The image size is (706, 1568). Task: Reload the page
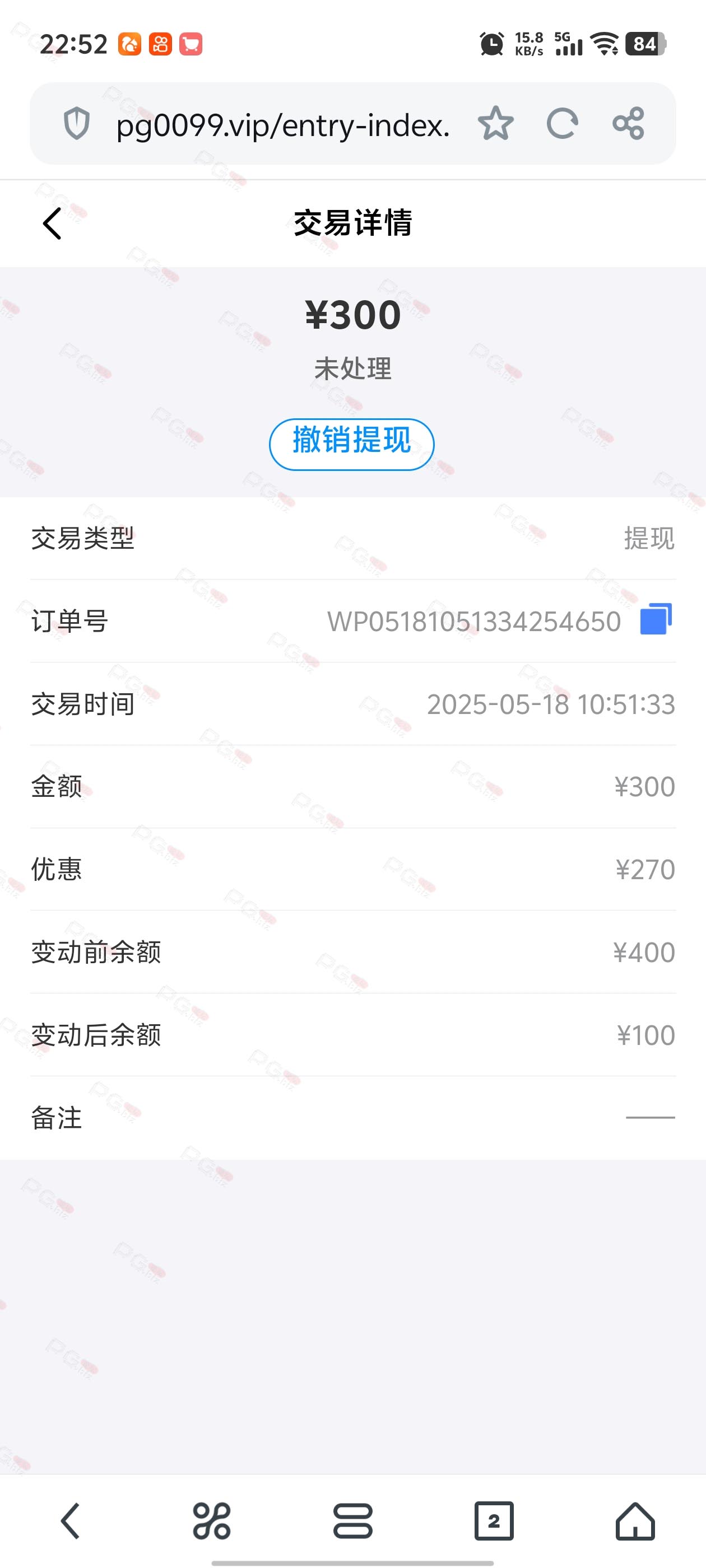(x=561, y=124)
